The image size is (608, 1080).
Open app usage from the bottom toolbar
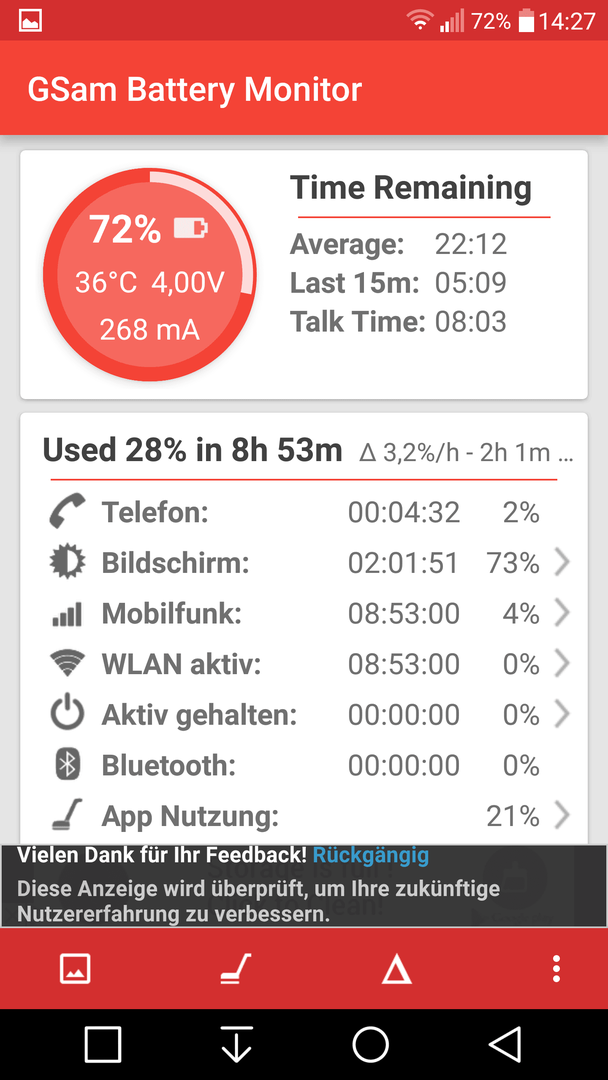(236, 968)
